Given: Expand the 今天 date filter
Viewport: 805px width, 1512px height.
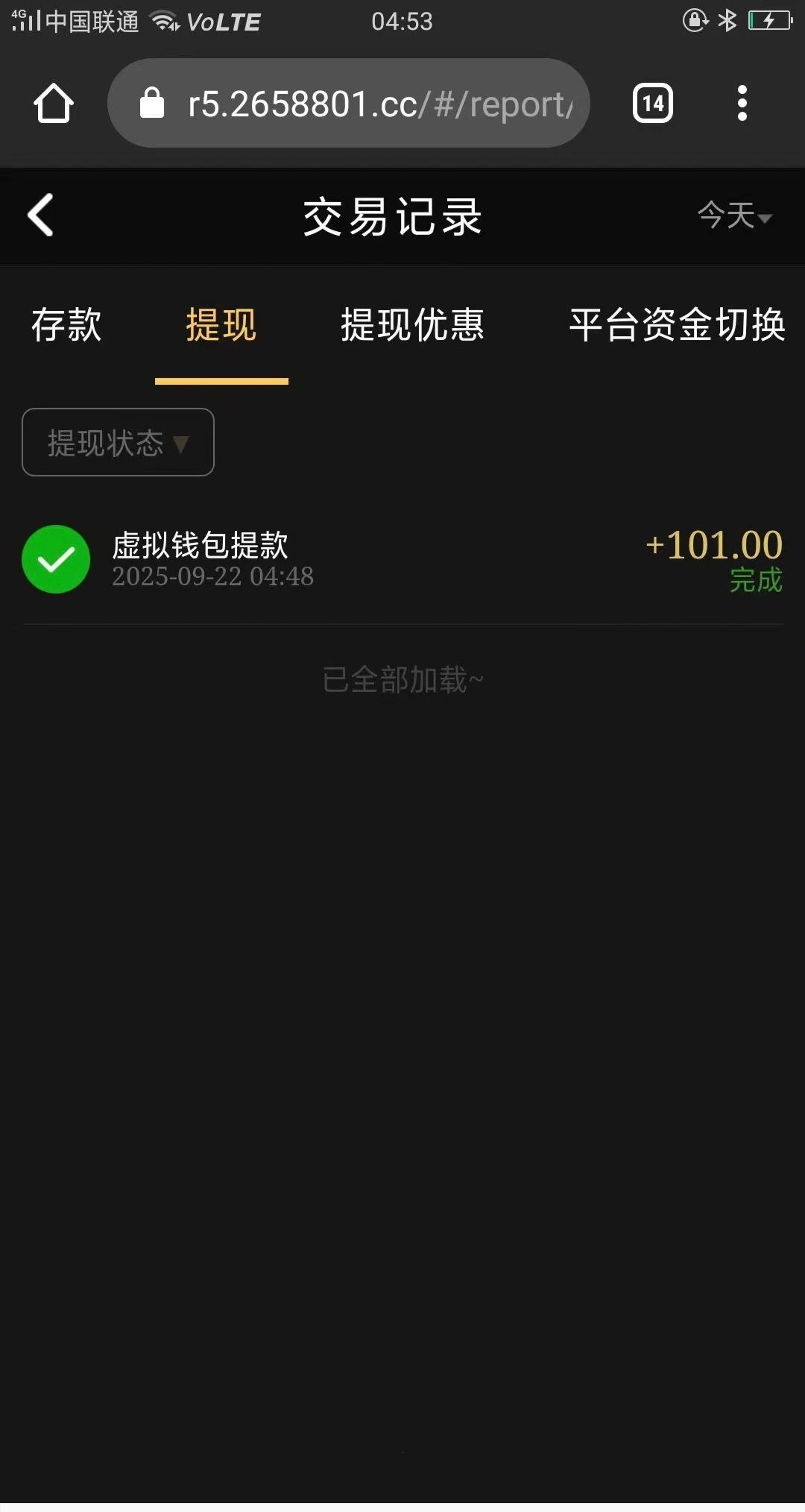Looking at the screenshot, I should point(734,216).
